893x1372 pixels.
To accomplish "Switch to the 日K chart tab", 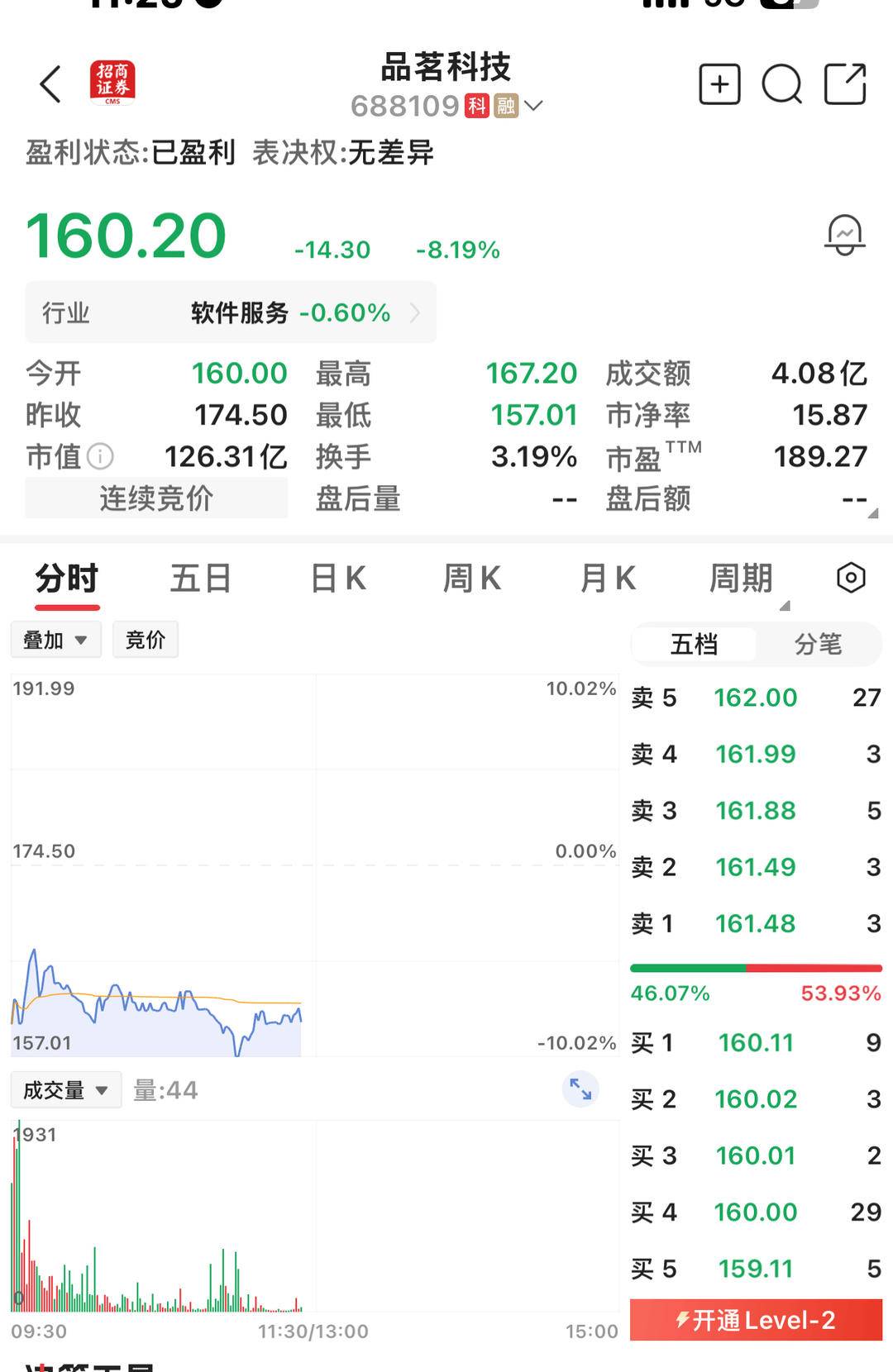I will point(337,579).
